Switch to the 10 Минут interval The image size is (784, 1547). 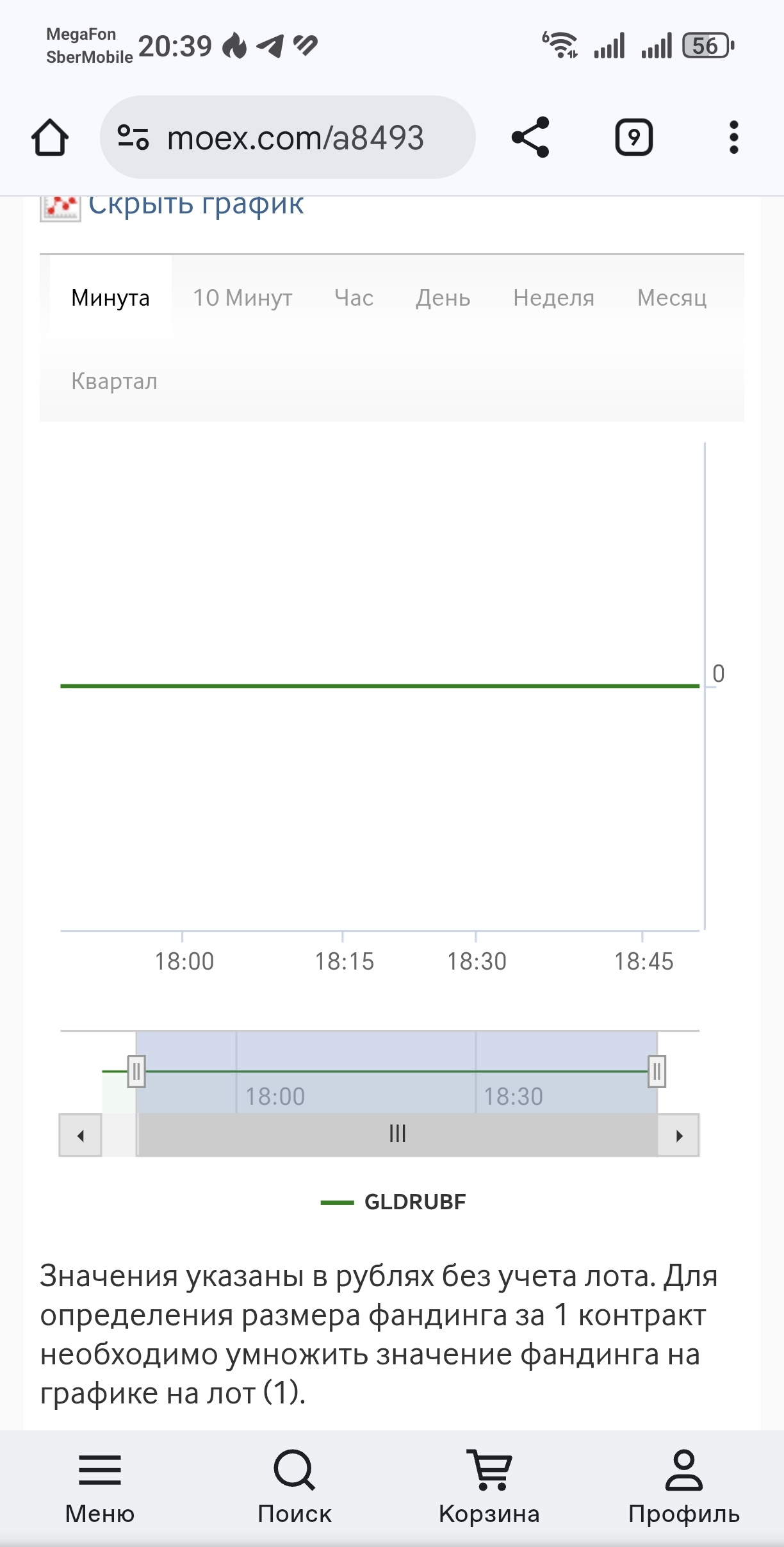(243, 298)
